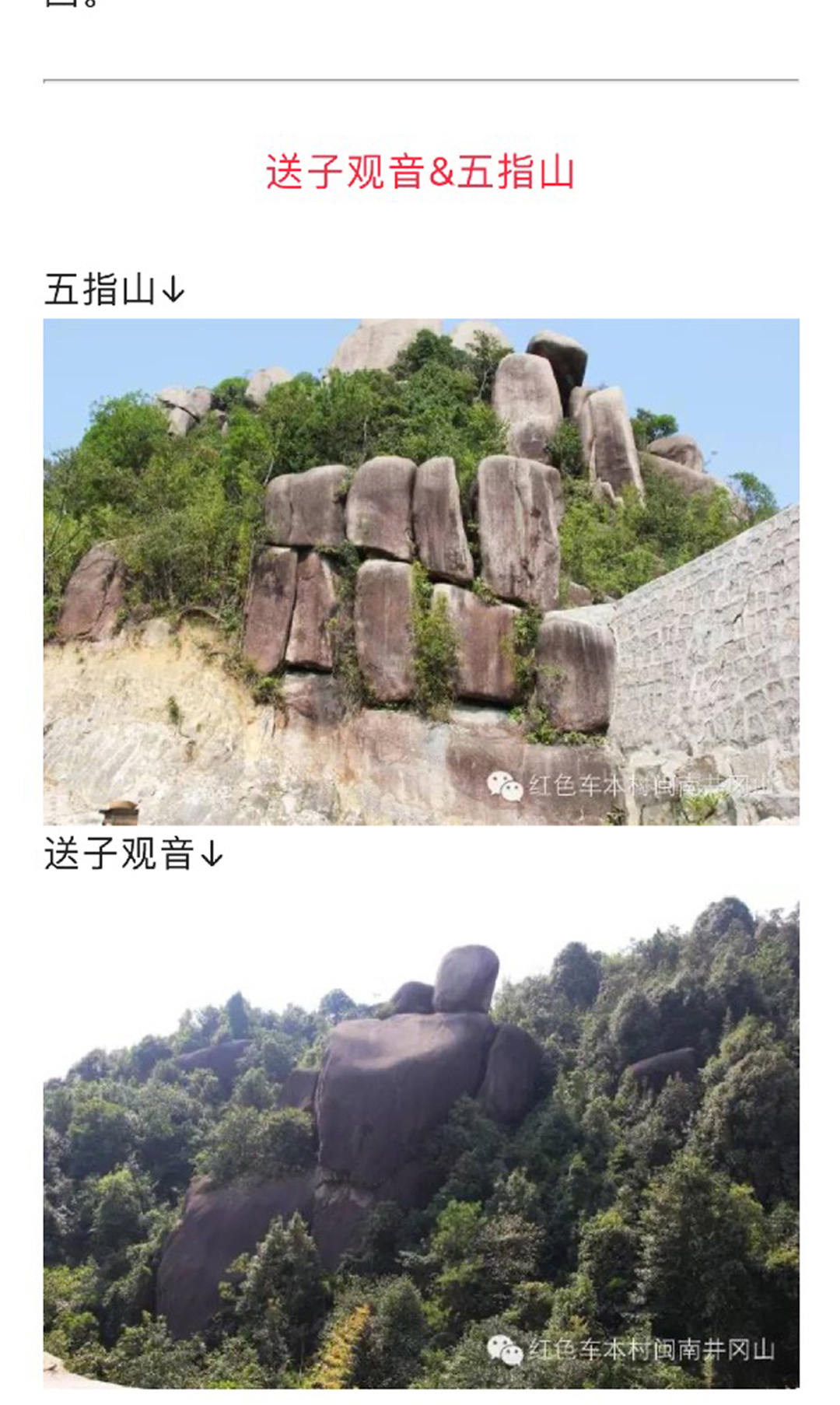The image size is (840, 1405).
Task: Open the 五指山 rock formation photo
Action: [x=421, y=571]
